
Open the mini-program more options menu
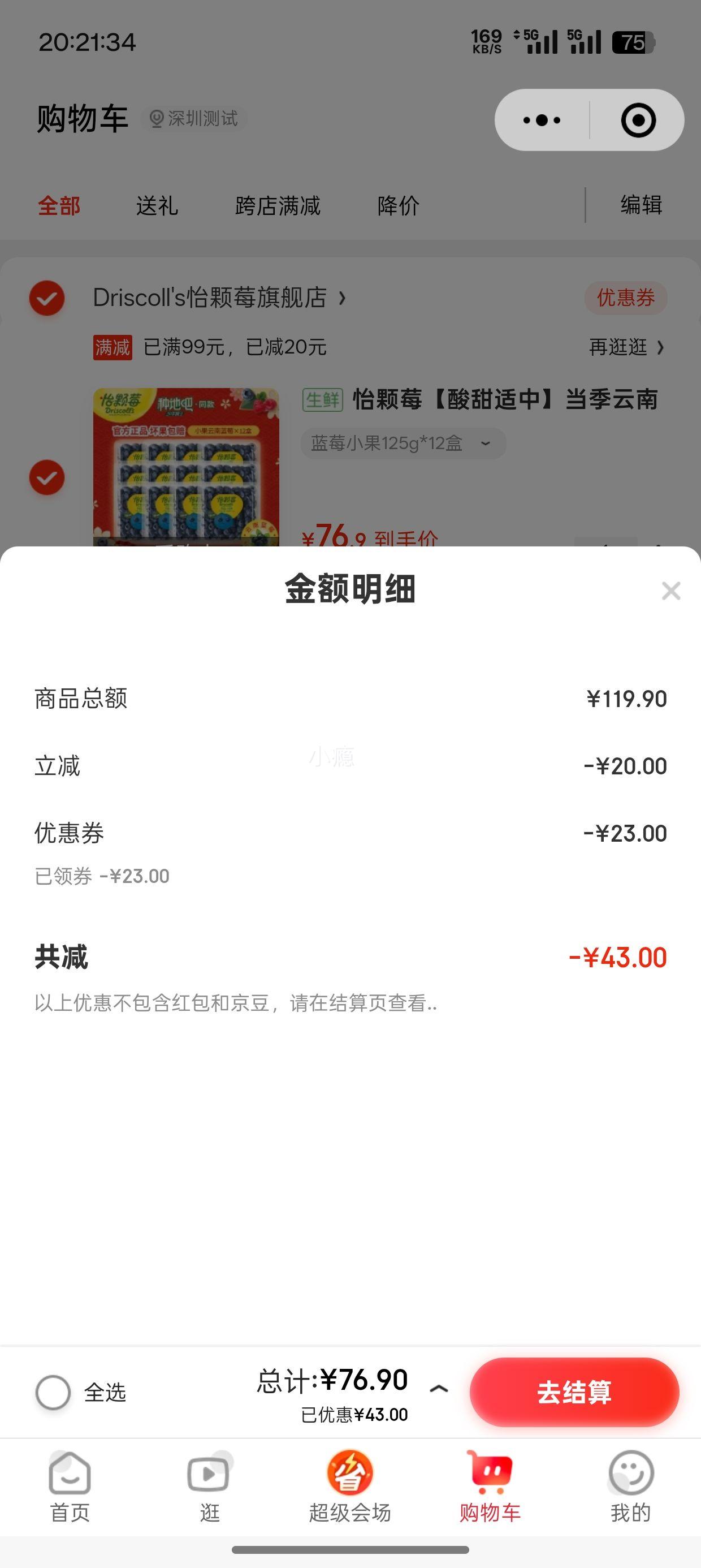pyautogui.click(x=542, y=120)
